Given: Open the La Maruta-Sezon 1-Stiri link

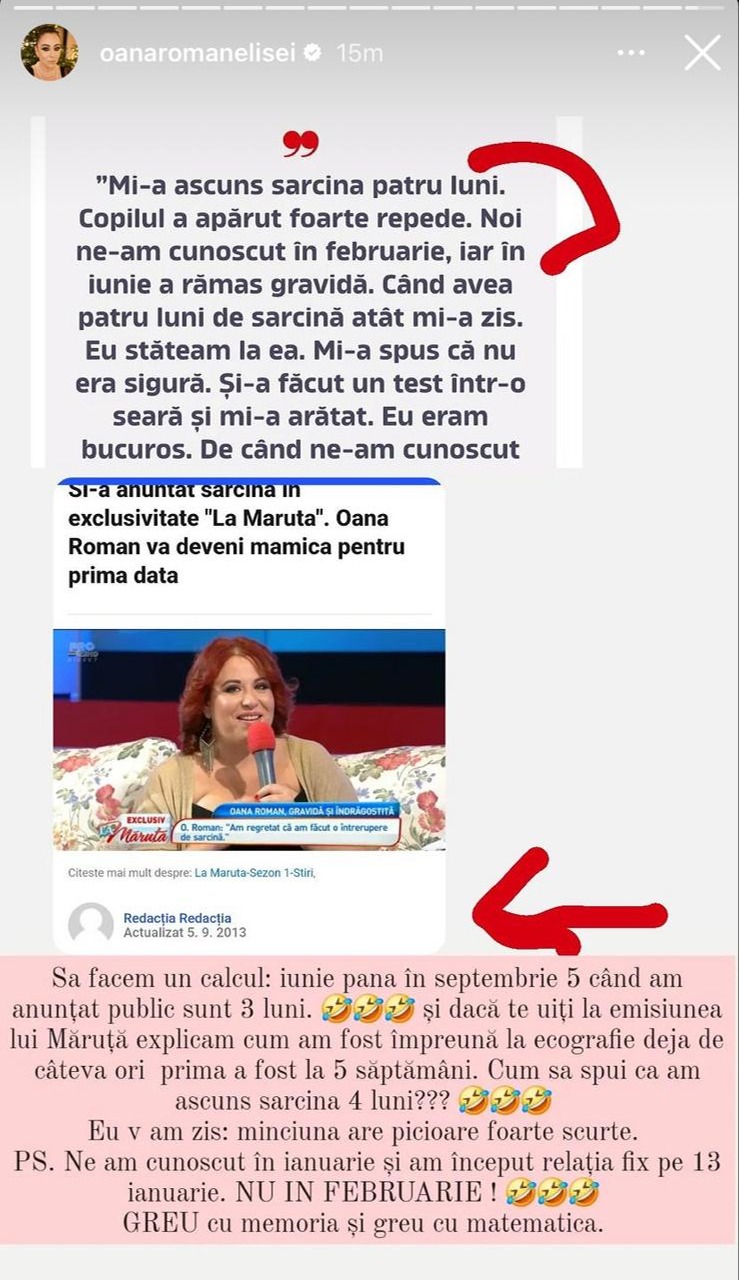Looking at the screenshot, I should (x=255, y=871).
